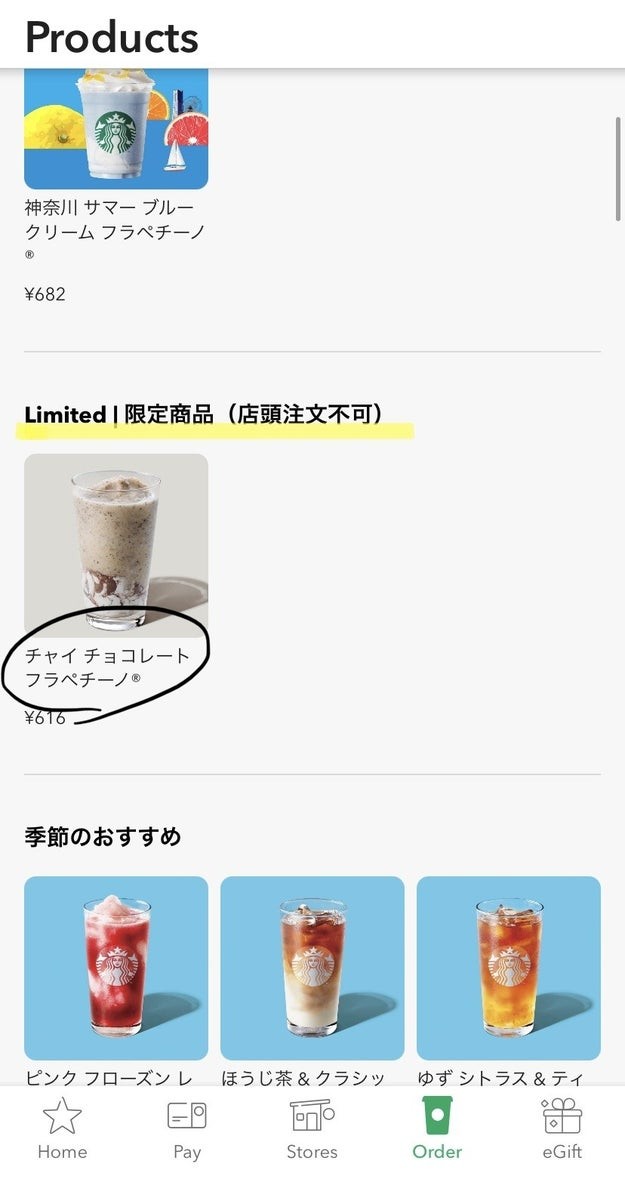The width and height of the screenshot is (625, 1182).
Task: Open チャイ チョコレート フラペチーノ product
Action: tap(116, 545)
